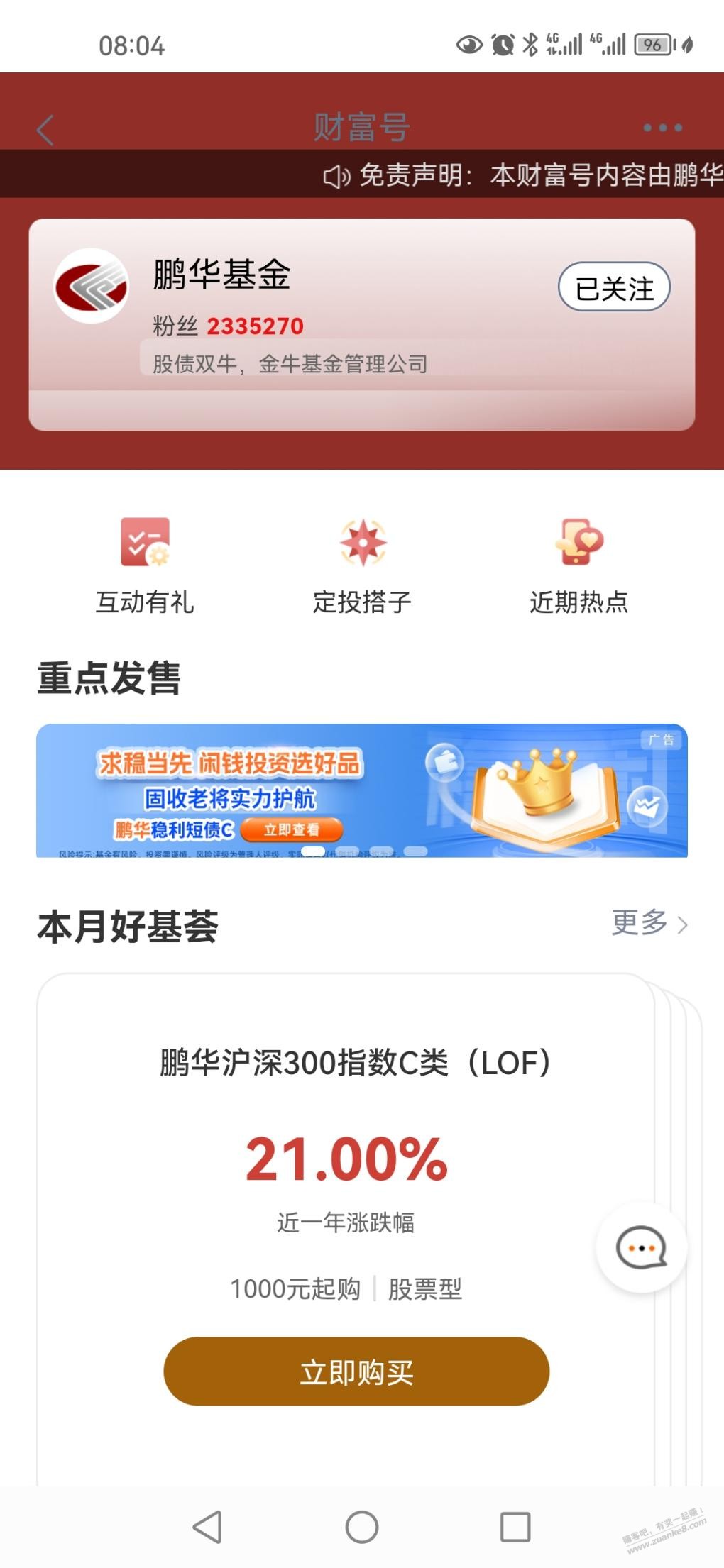The width and height of the screenshot is (724, 1568).
Task: Tap the 已关注 follow button
Action: [614, 287]
